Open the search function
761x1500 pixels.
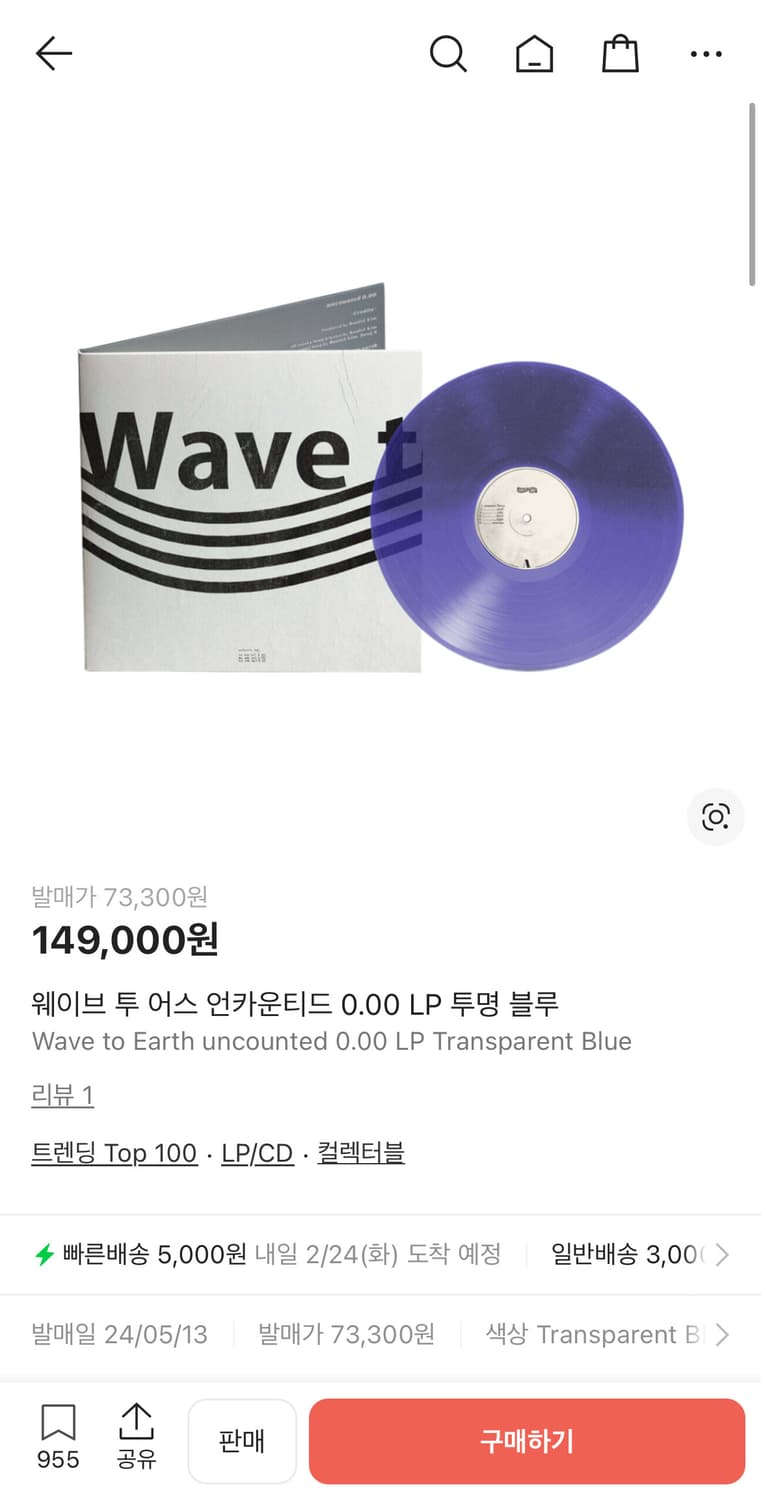coord(448,54)
